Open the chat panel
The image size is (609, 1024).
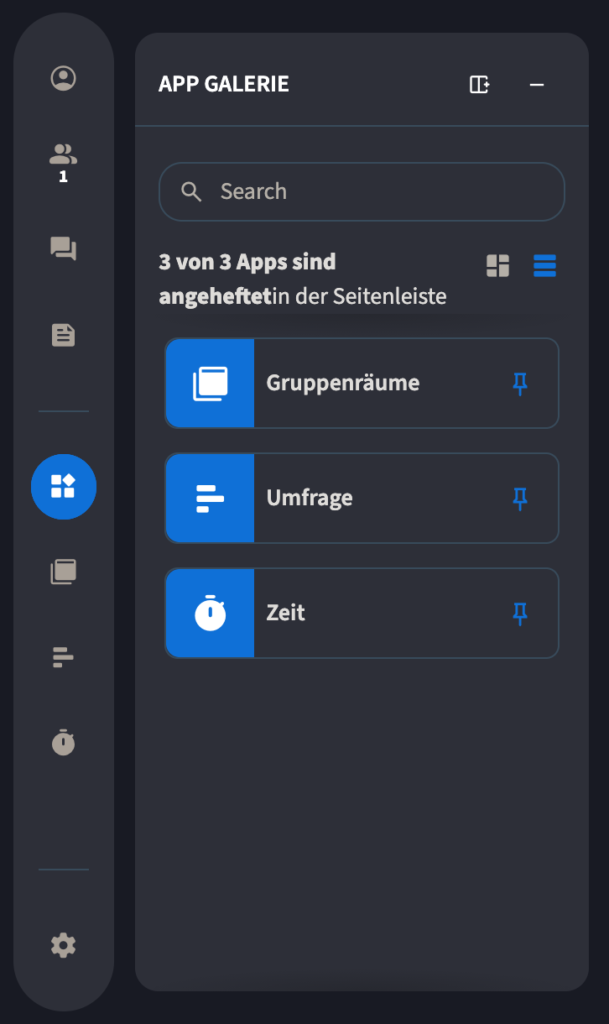63,248
